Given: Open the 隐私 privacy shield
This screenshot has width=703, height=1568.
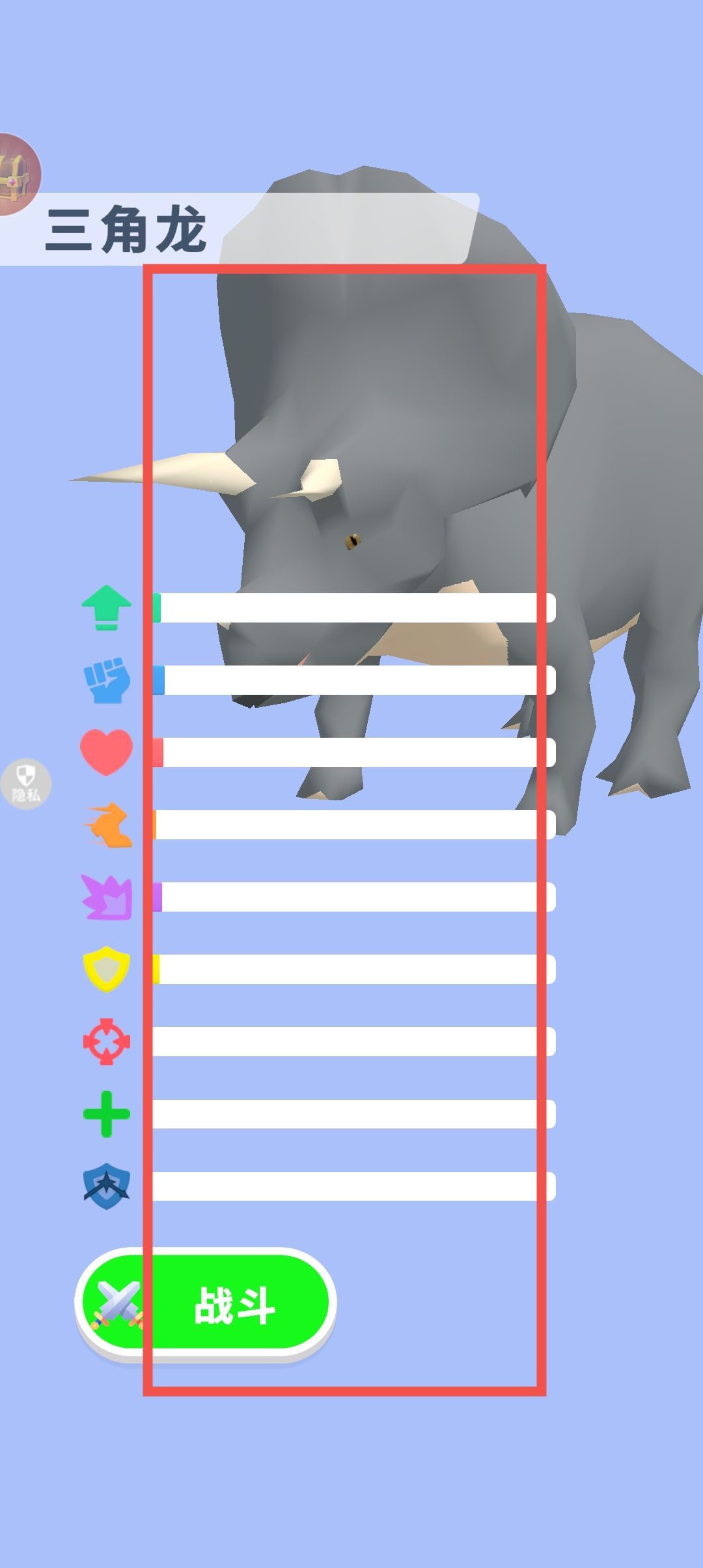Looking at the screenshot, I should tap(26, 784).
